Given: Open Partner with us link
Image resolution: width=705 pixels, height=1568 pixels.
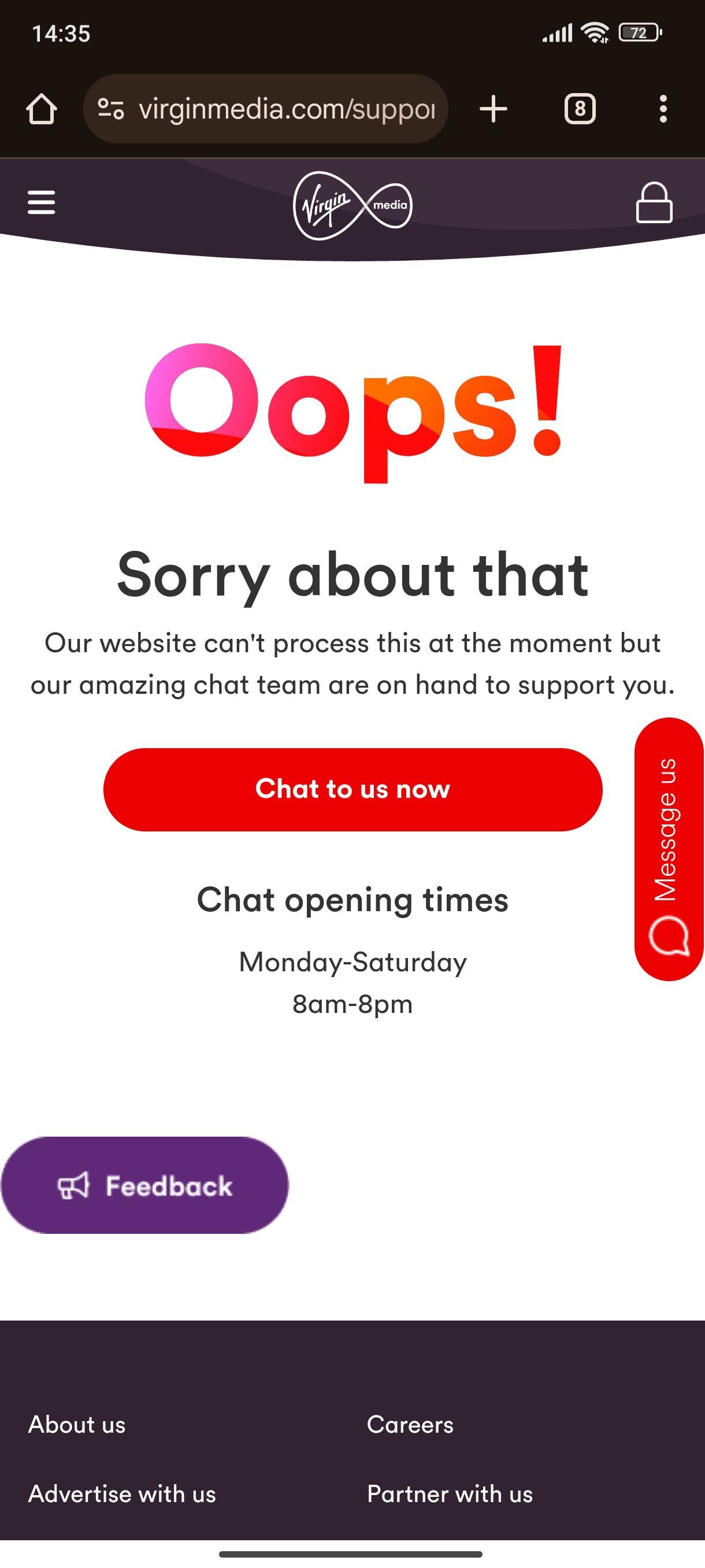Looking at the screenshot, I should coord(450,1495).
